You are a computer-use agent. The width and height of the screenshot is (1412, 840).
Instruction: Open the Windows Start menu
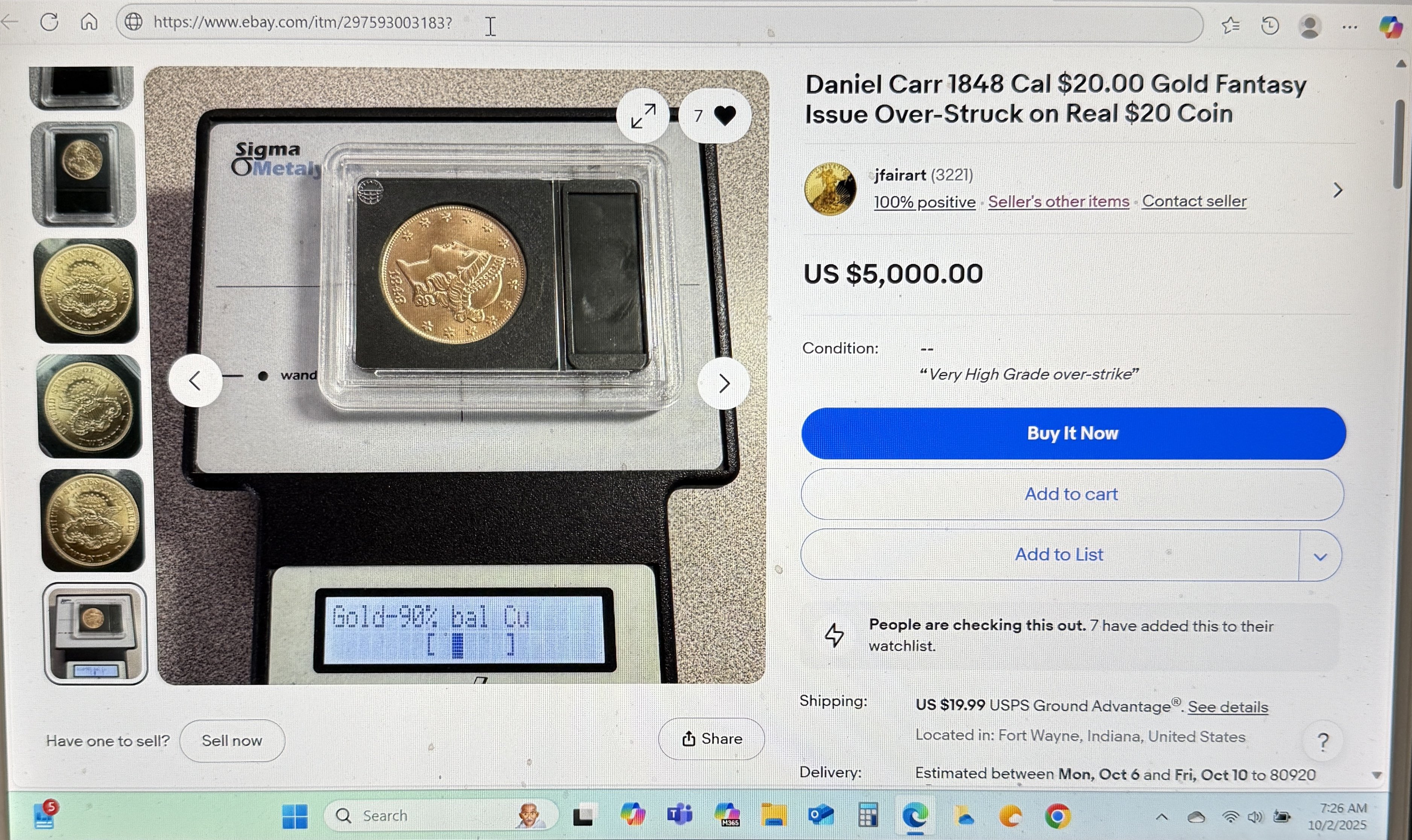click(x=295, y=816)
